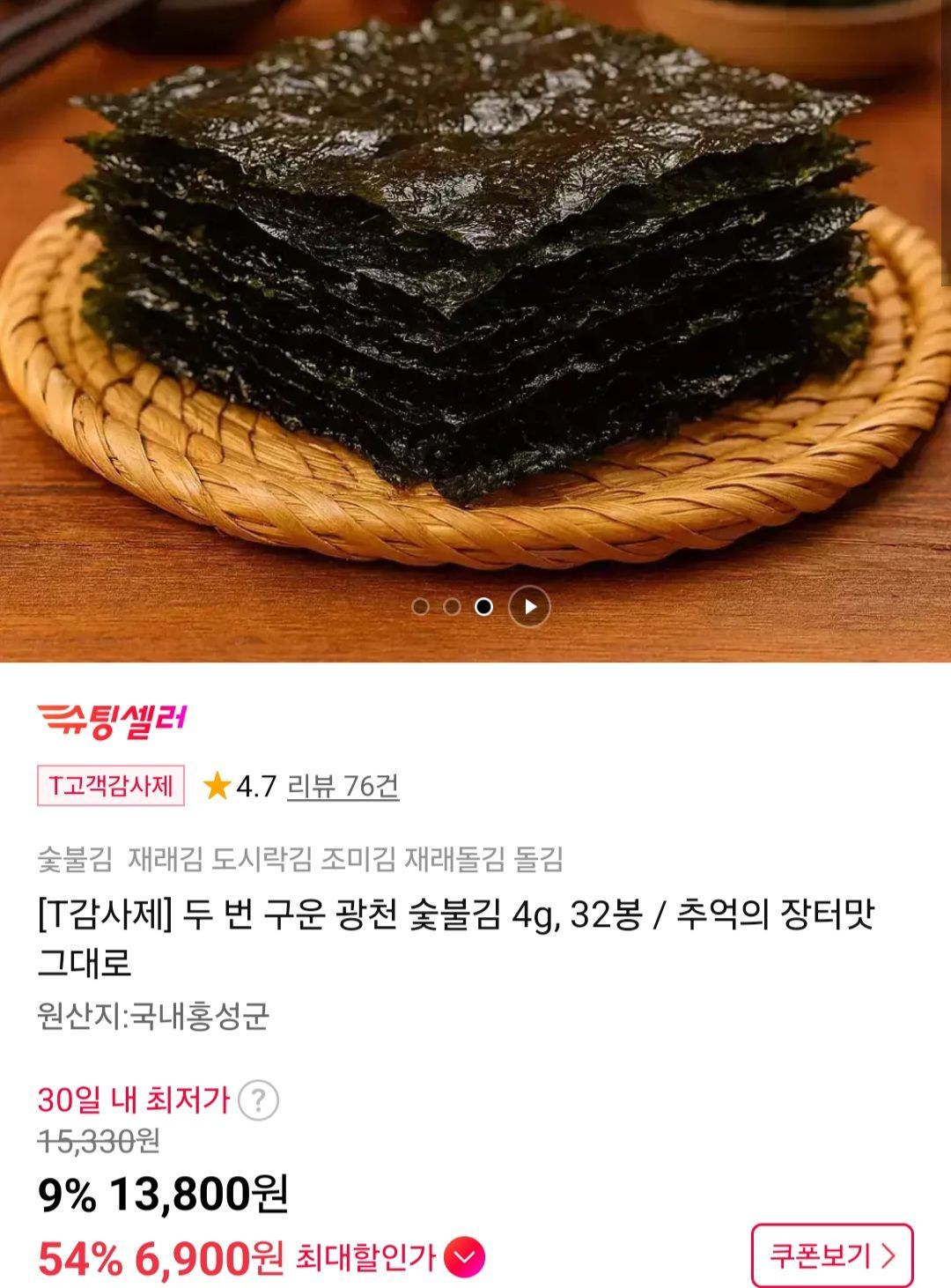
Task: Show help for 30일 내 최저가
Action: 258,1100
